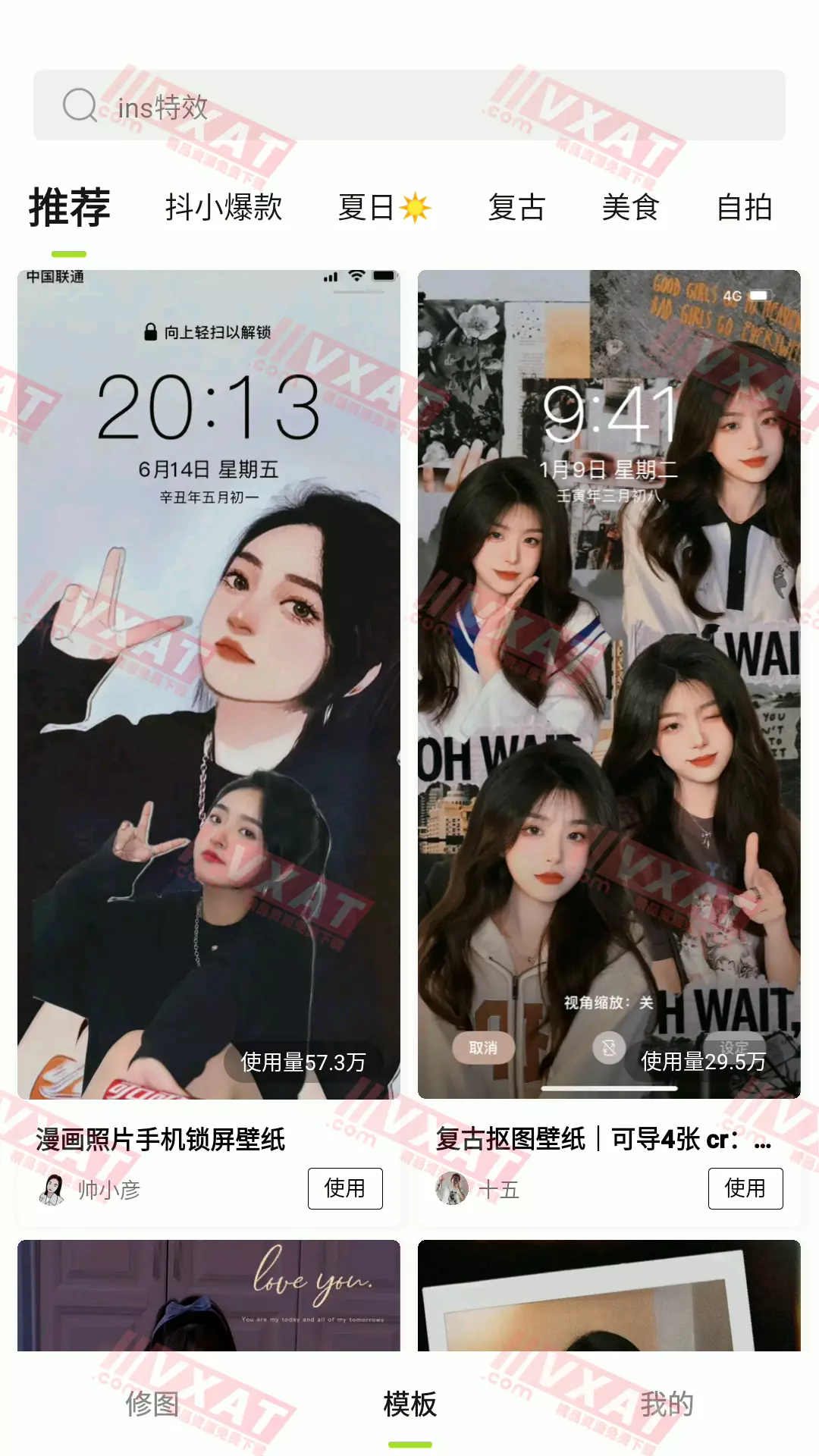Use the 复古抠图壁纸 template by 十五
This screenshot has height=1456, width=819.
tap(745, 1188)
